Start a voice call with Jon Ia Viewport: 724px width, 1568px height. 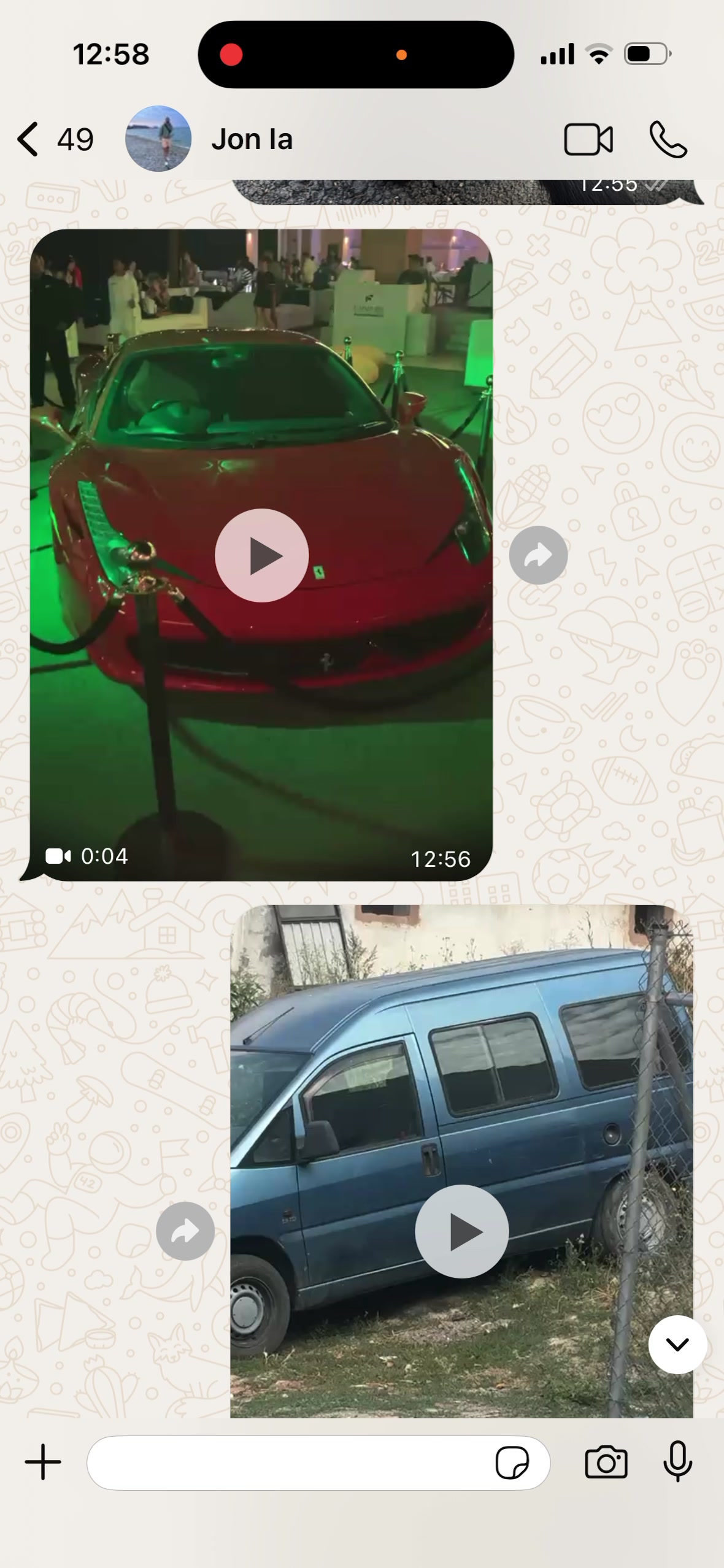(x=668, y=139)
